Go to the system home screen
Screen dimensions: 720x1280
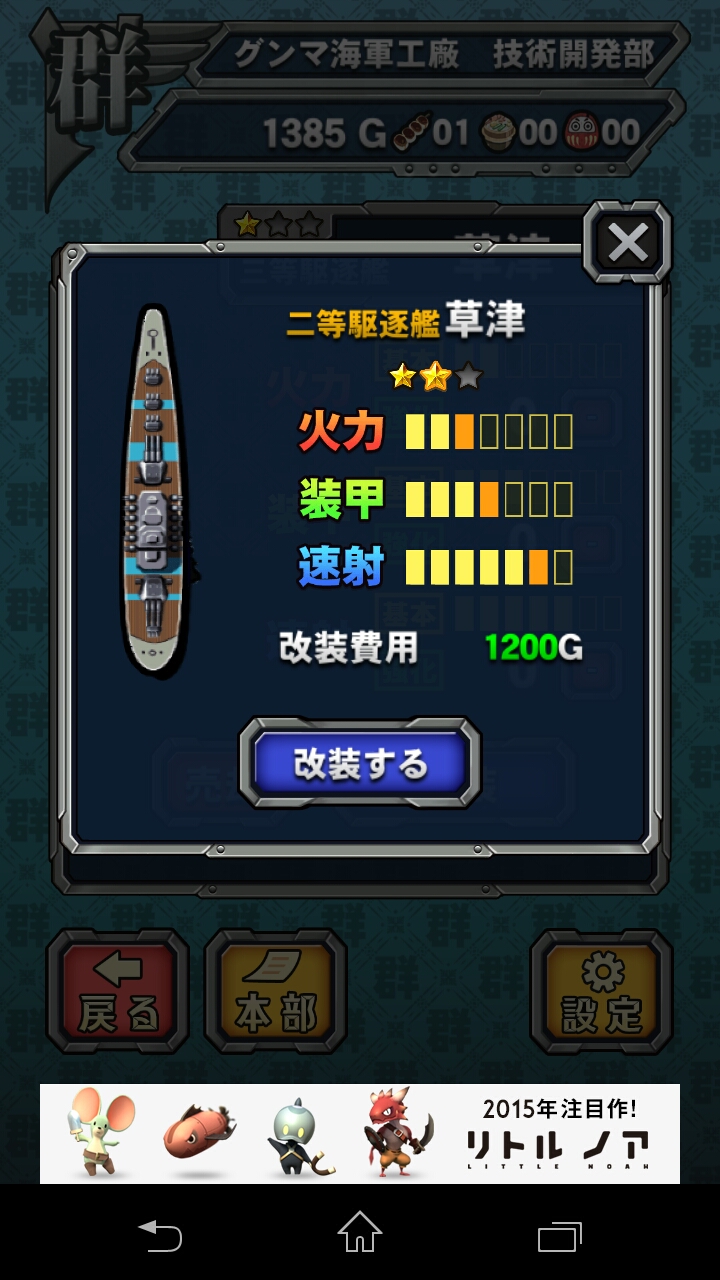[x=360, y=1232]
